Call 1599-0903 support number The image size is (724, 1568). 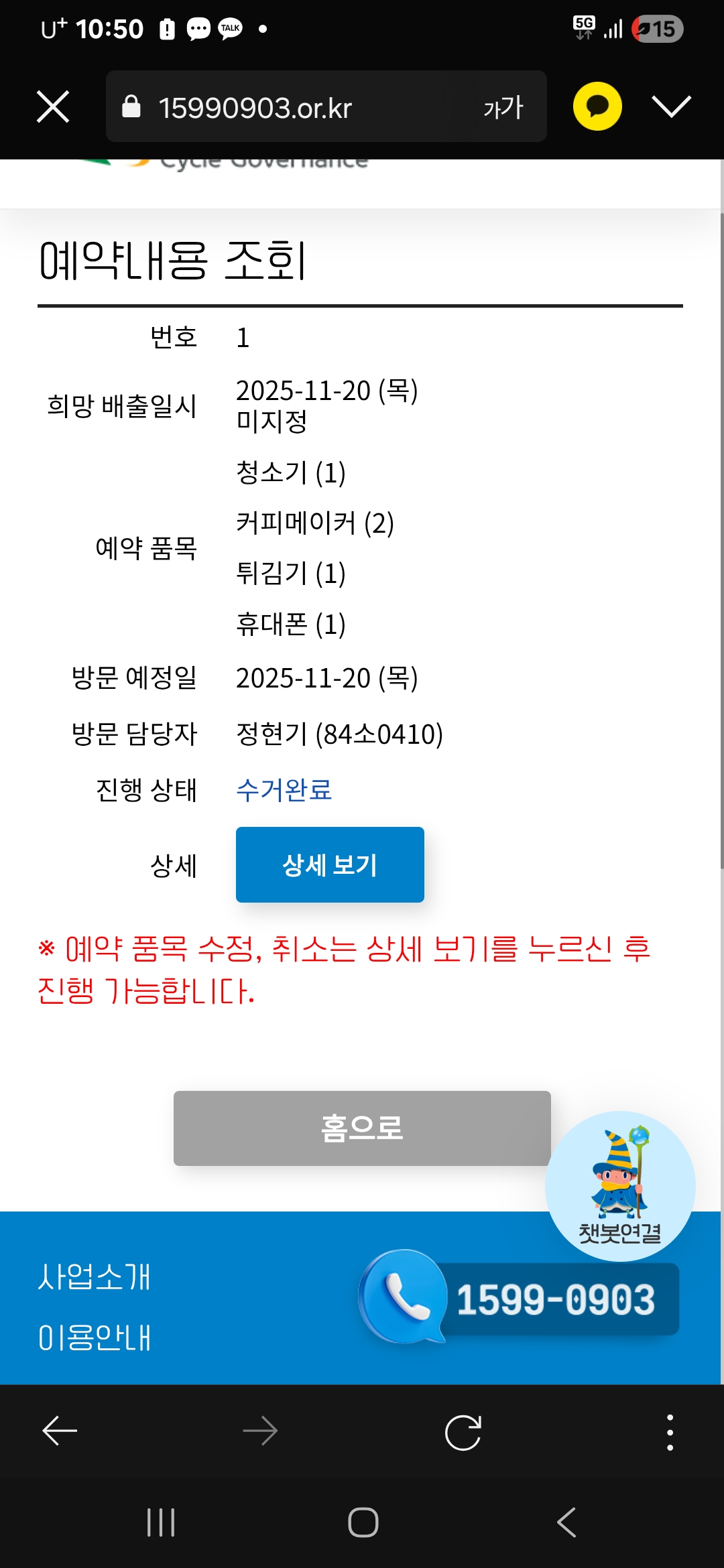(520, 1299)
